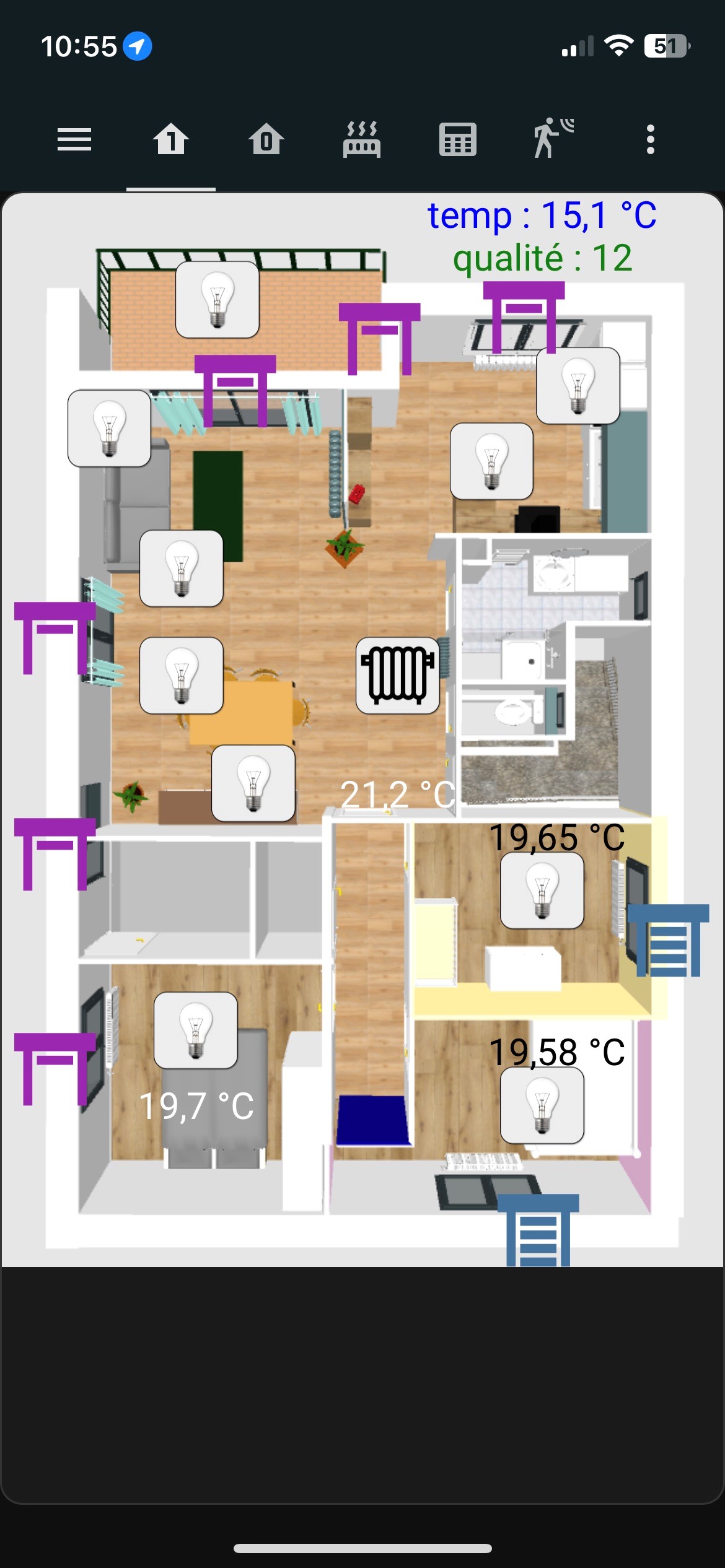
Task: Switch to the floor 1 home tab
Action: coord(171,139)
